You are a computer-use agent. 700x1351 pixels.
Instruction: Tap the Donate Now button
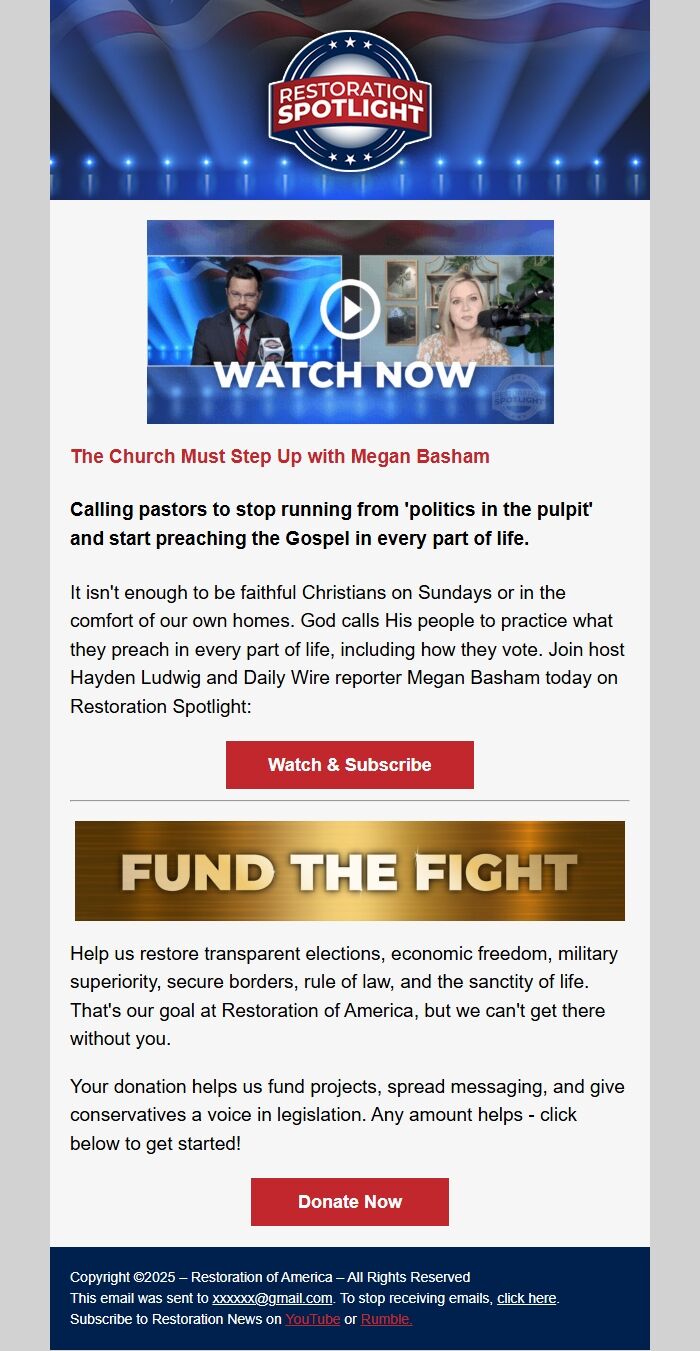(350, 1202)
